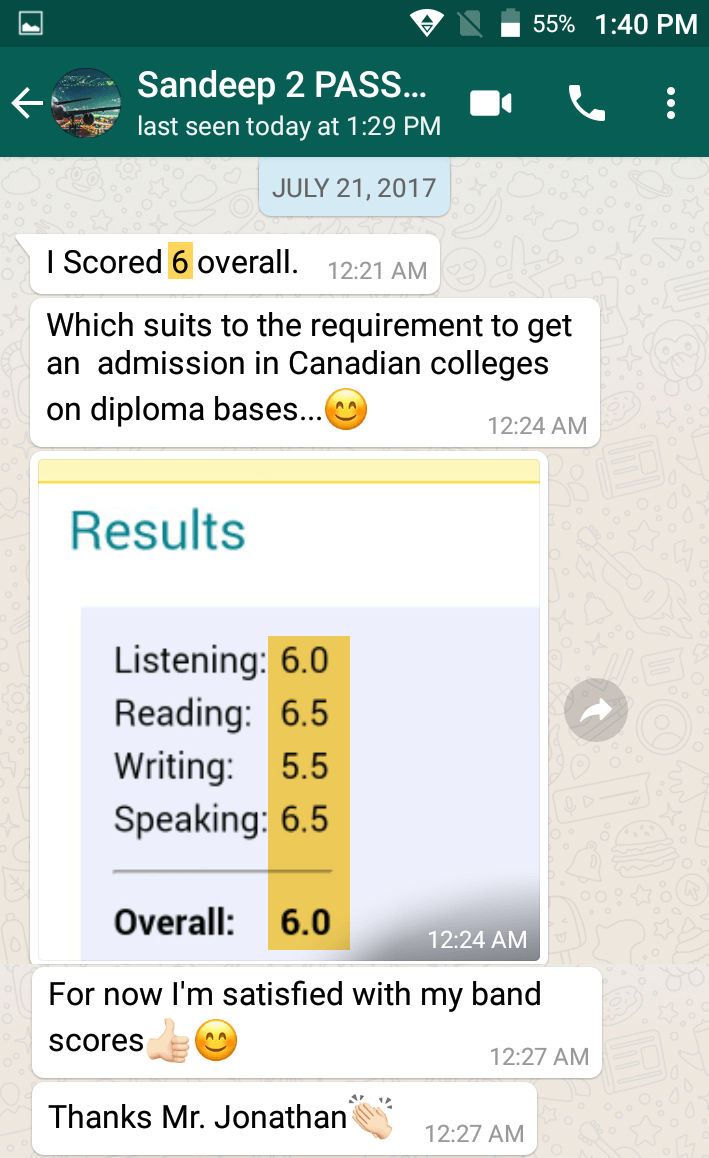Start a video call with Sandeep
The image size is (709, 1158).
[x=491, y=103]
